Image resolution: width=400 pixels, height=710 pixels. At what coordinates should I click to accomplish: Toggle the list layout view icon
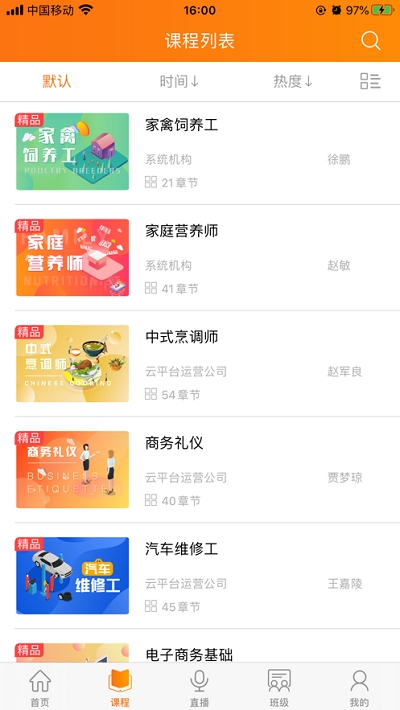coord(370,81)
